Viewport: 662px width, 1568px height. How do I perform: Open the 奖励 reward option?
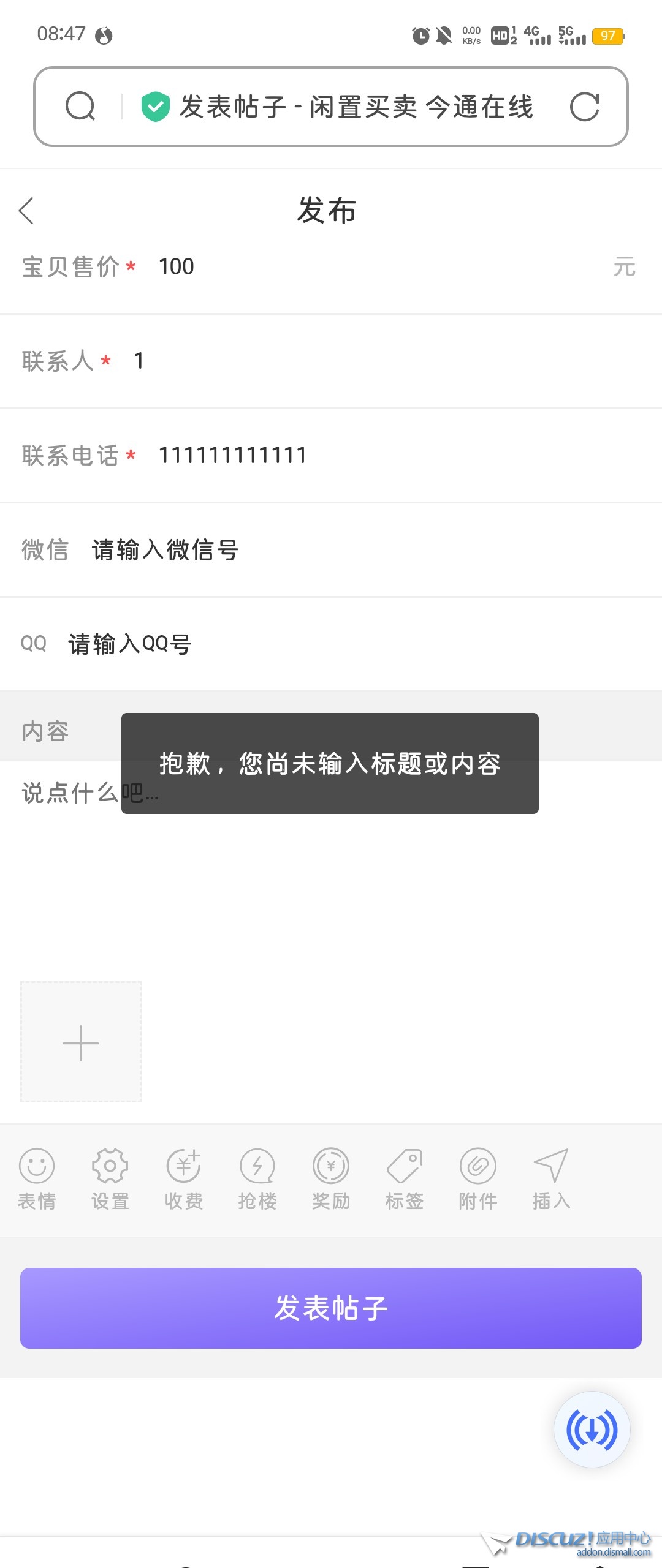[x=331, y=1178]
